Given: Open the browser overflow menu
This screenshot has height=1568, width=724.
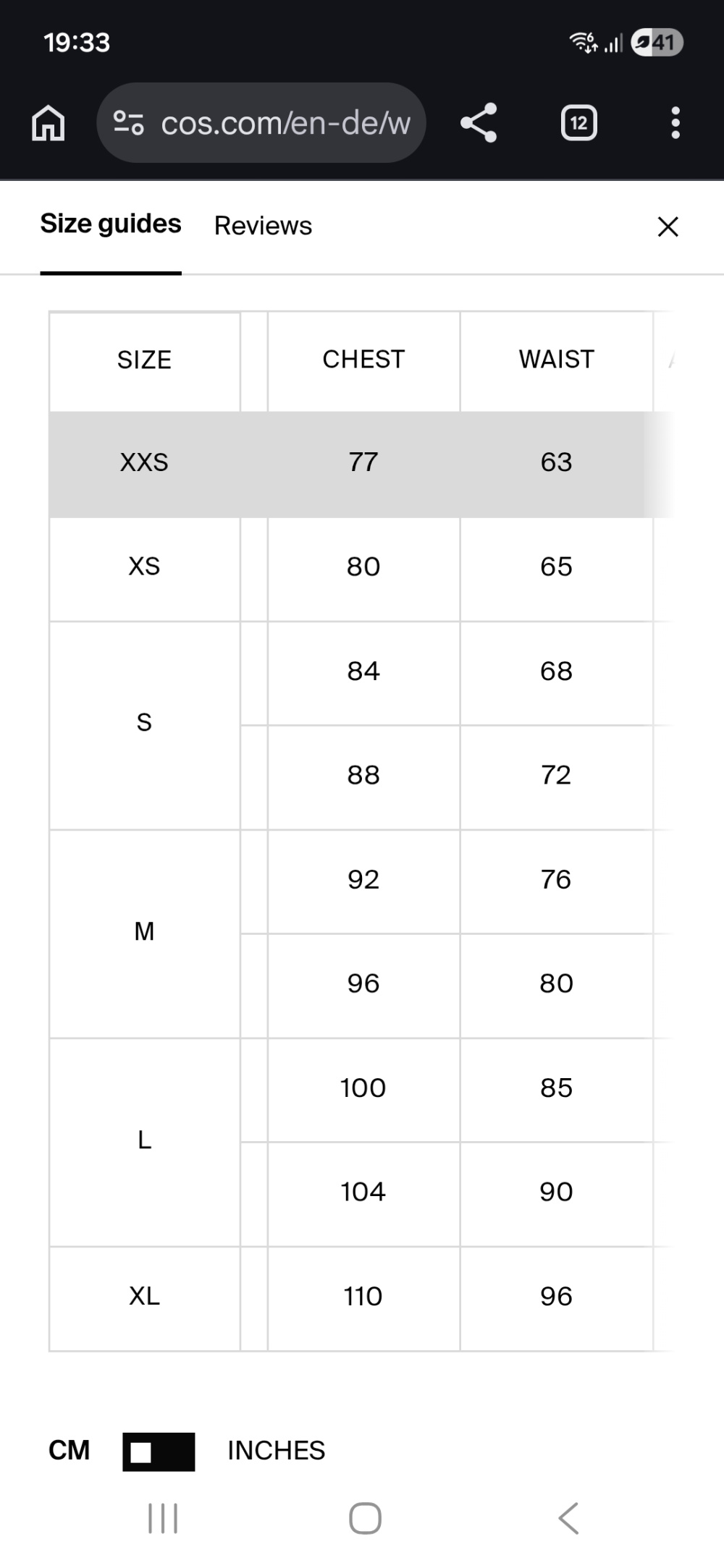Looking at the screenshot, I should pyautogui.click(x=675, y=123).
